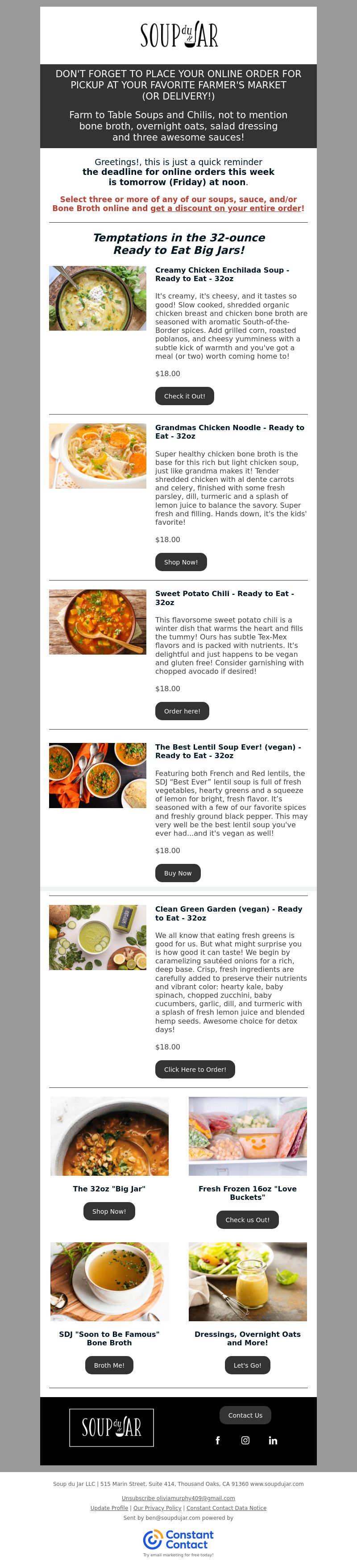Tap 'Check it Out!' under Creamy Chicken Enchilada
357x1568 pixels.
click(185, 396)
